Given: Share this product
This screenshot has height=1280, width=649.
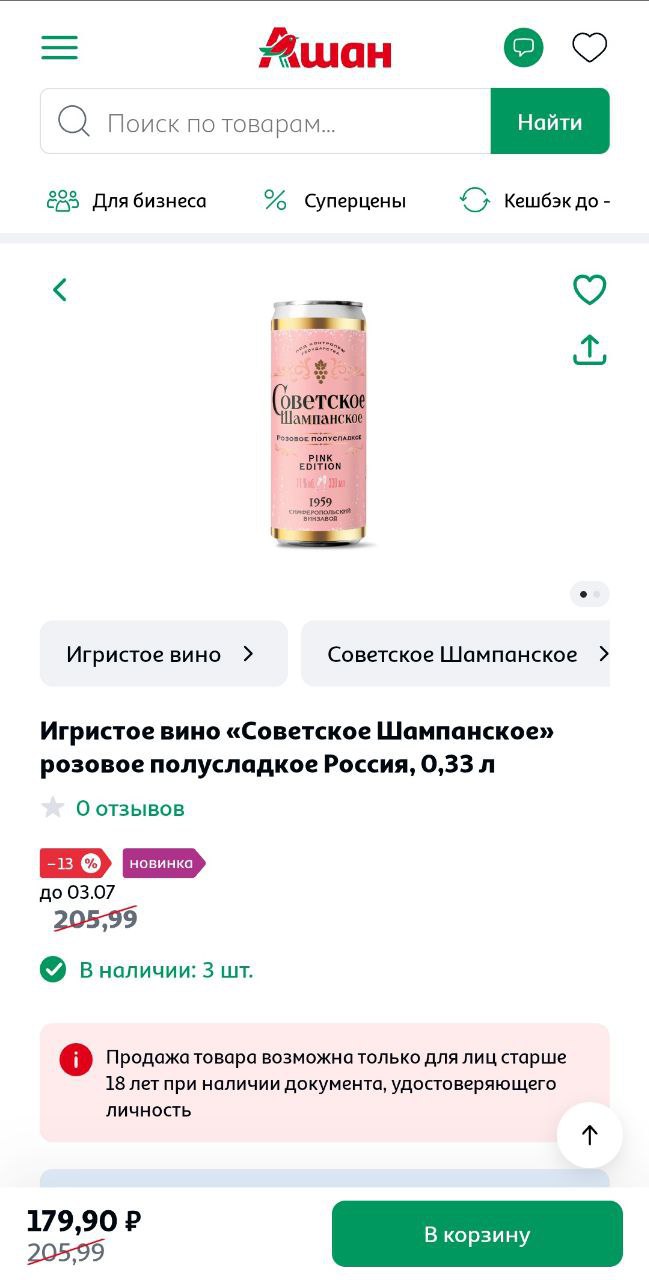Looking at the screenshot, I should click(589, 350).
